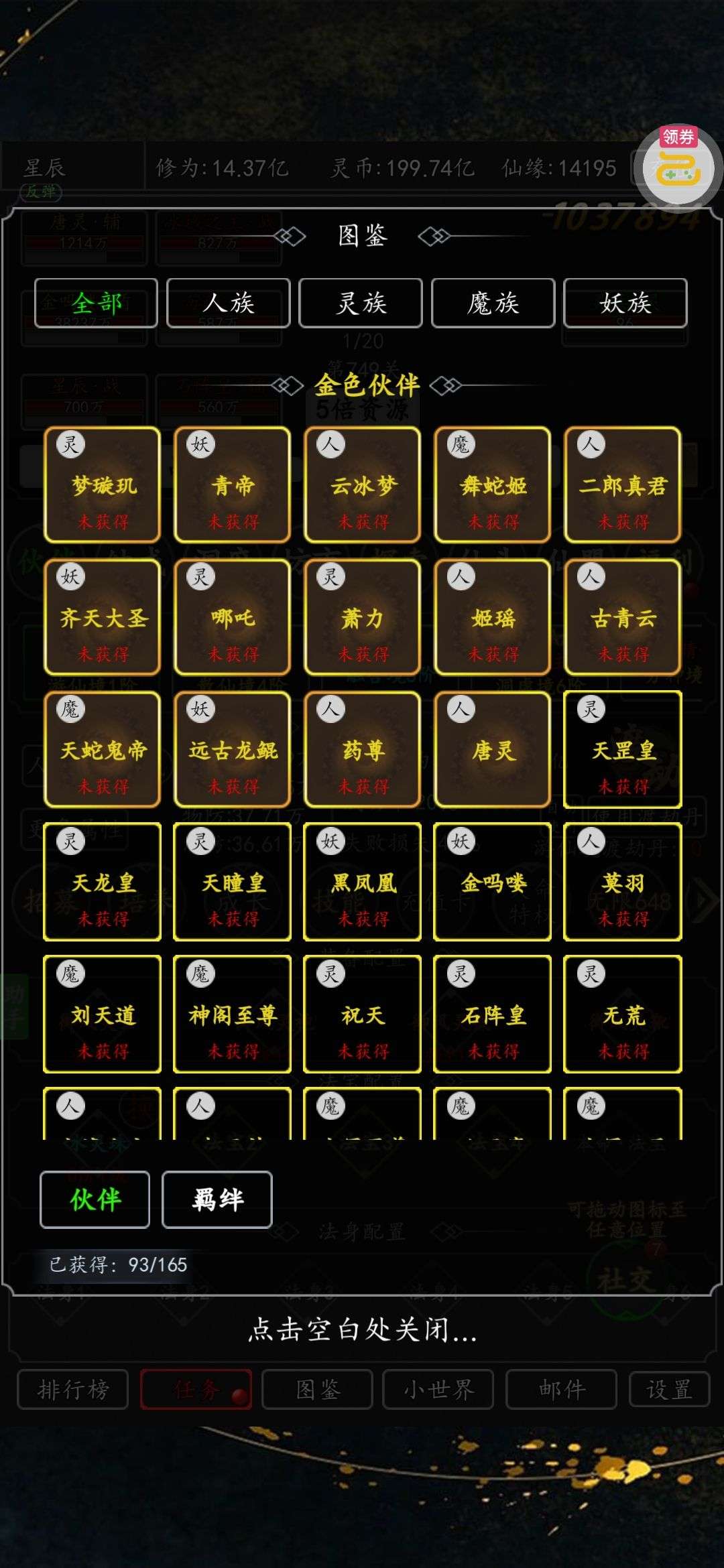The image size is (724, 1568).
Task: Open the 神阁至尊 card
Action: click(x=233, y=1014)
